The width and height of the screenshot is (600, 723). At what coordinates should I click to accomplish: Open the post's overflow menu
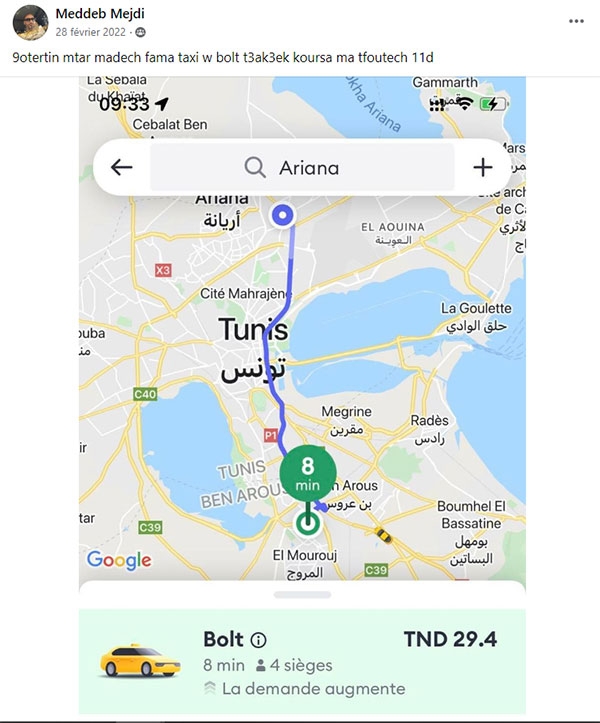[576, 20]
